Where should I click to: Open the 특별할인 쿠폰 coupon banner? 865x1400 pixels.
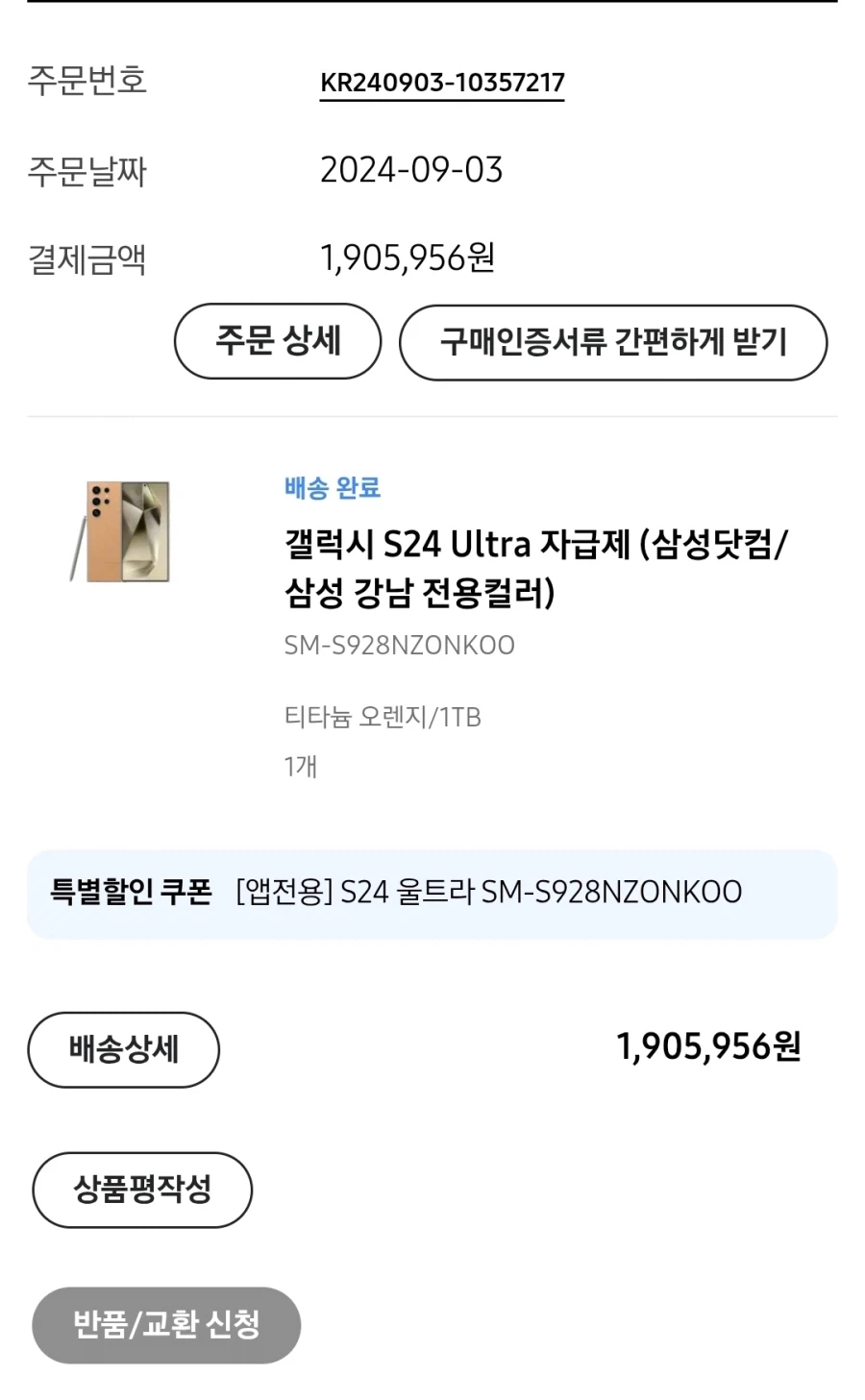click(x=432, y=893)
